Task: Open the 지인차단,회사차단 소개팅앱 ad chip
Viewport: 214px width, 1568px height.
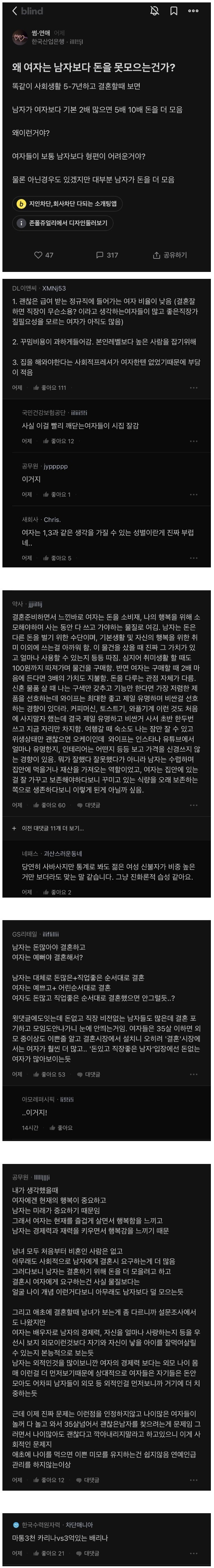Action: (x=66, y=204)
